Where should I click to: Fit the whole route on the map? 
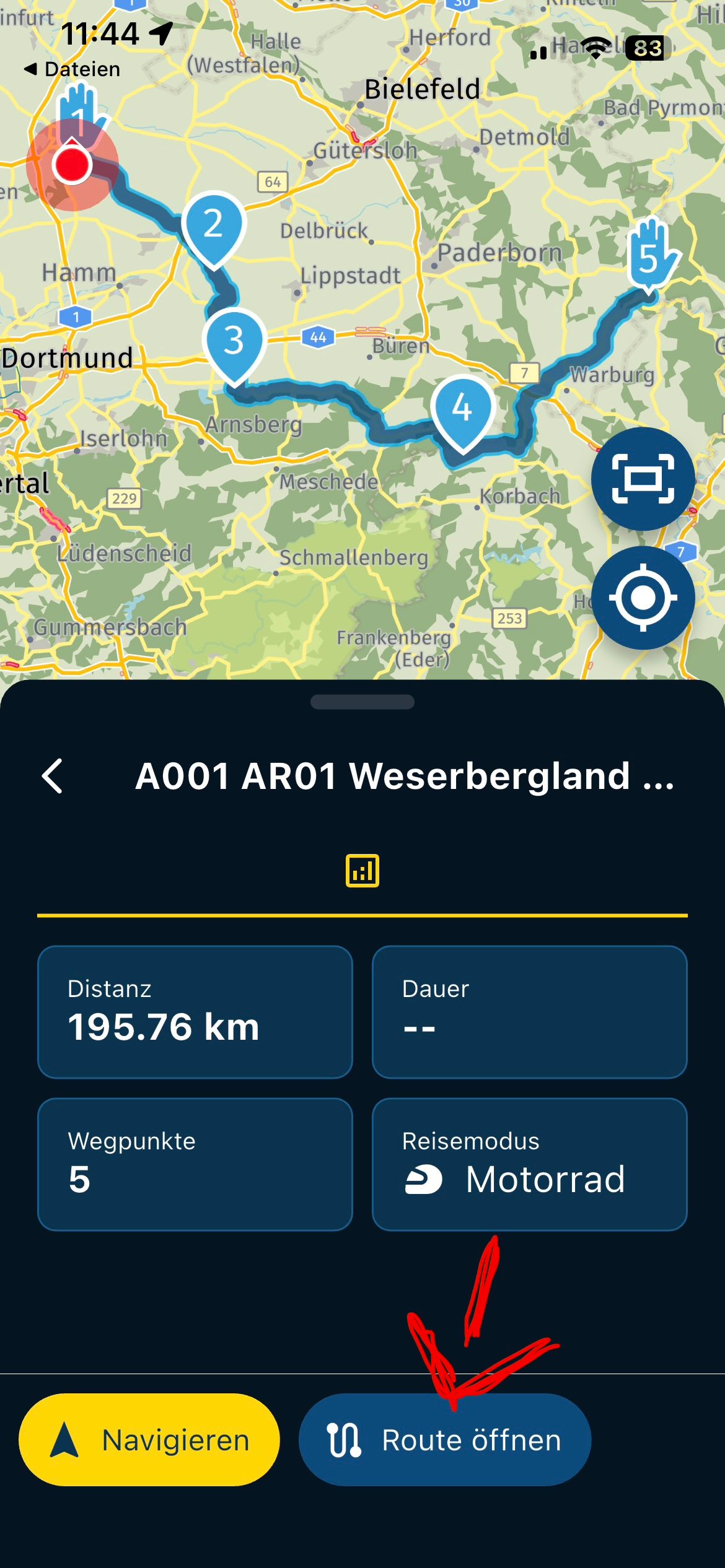tap(643, 479)
